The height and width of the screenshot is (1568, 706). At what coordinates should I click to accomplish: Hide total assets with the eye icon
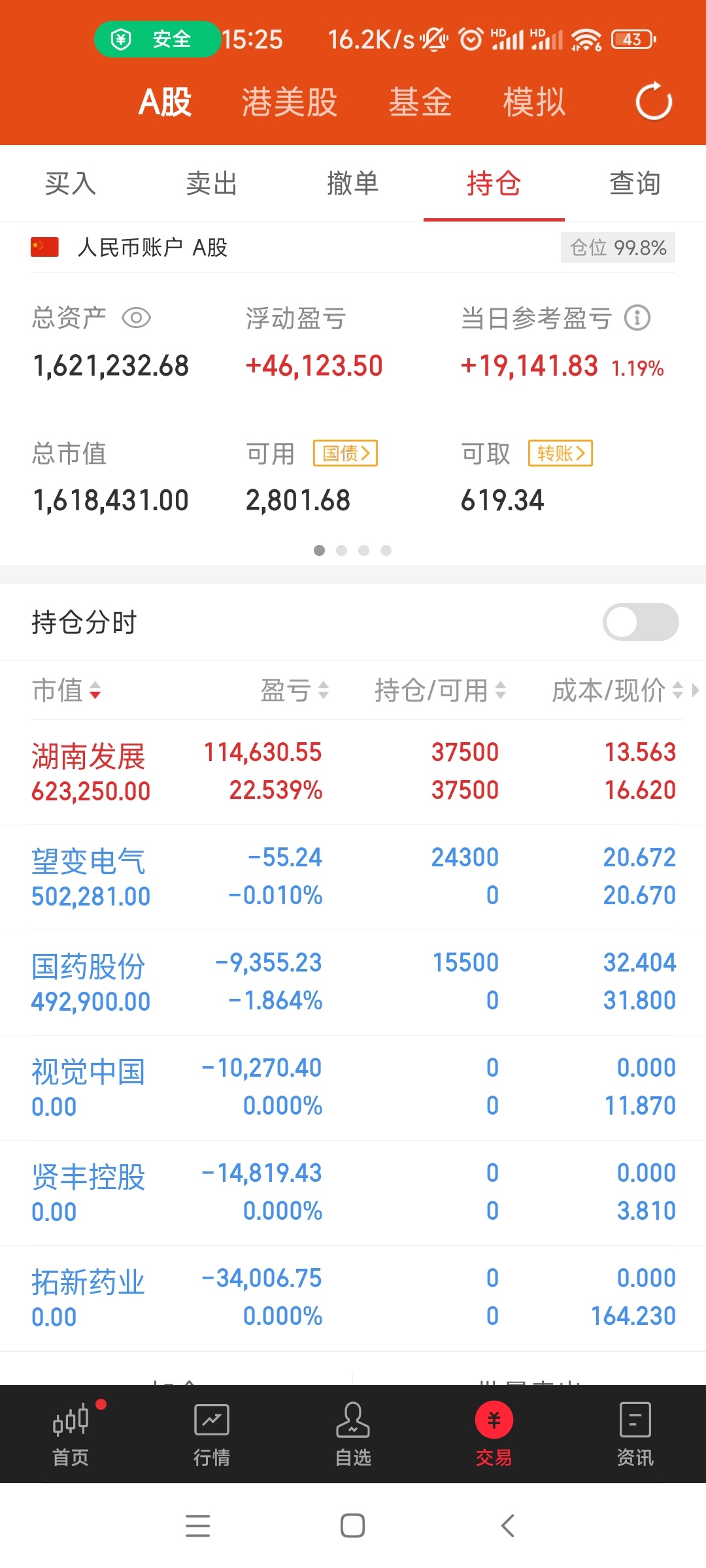point(137,318)
